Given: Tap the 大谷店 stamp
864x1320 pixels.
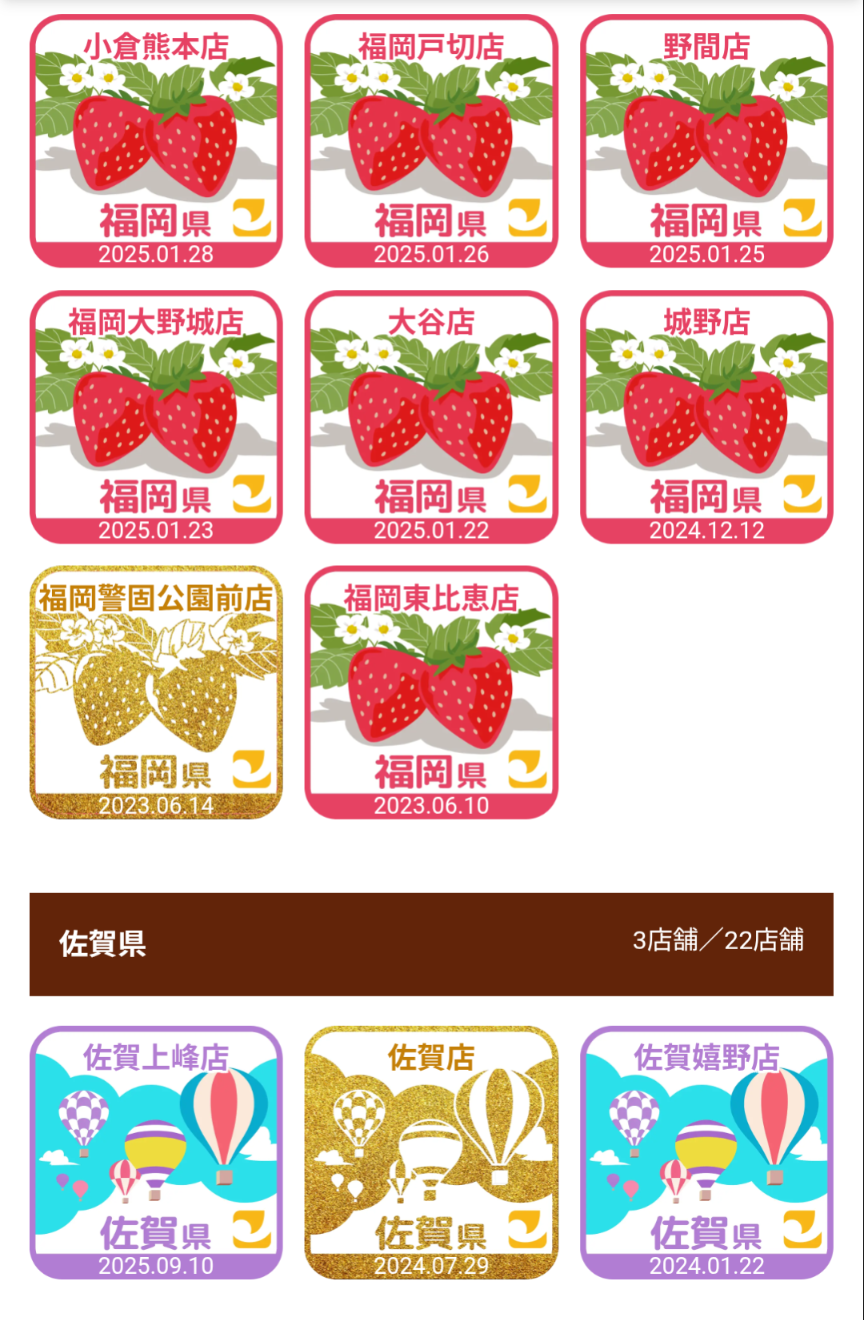Looking at the screenshot, I should pyautogui.click(x=431, y=418).
